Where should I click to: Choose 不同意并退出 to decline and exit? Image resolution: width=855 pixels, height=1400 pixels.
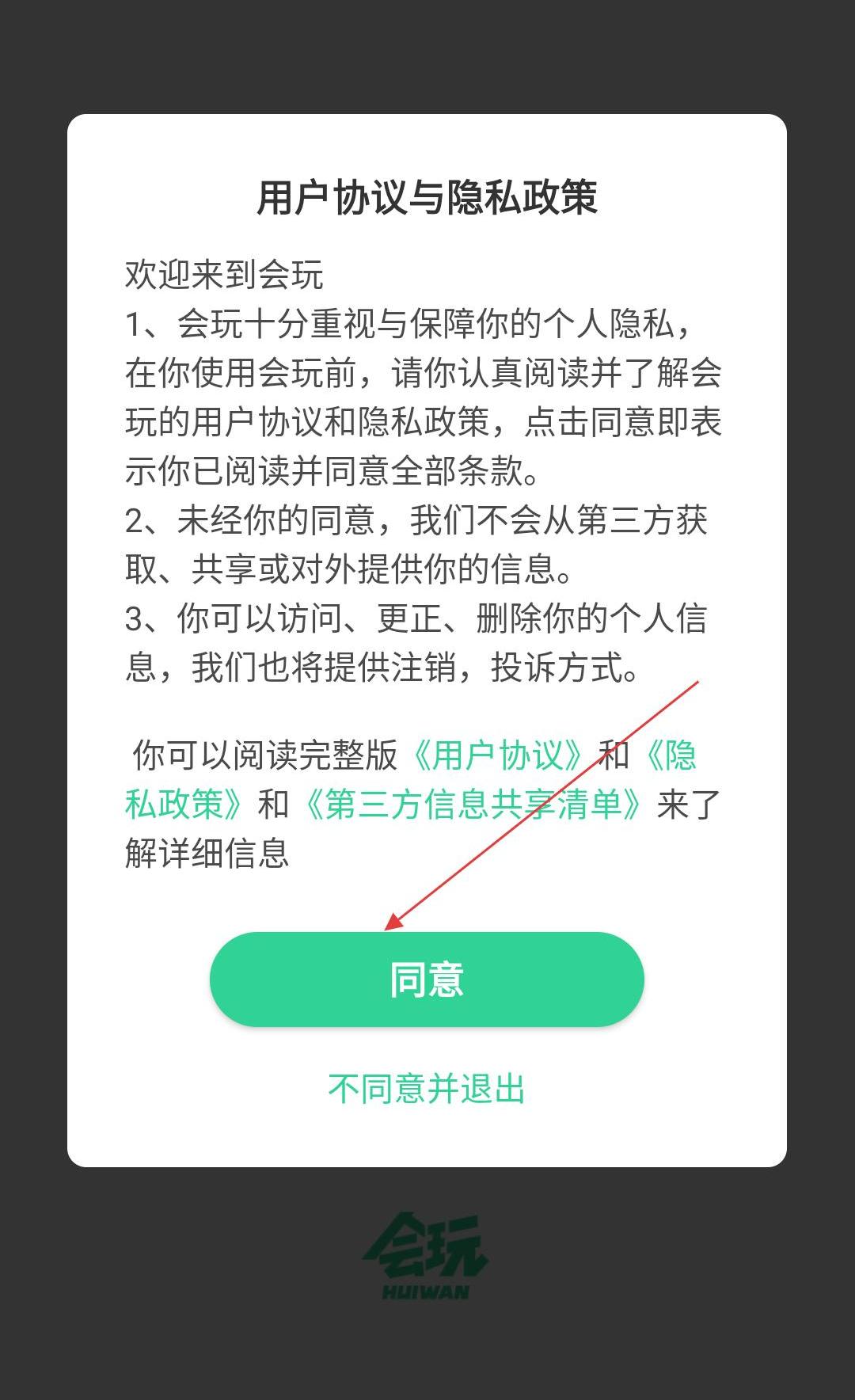coord(427,1089)
